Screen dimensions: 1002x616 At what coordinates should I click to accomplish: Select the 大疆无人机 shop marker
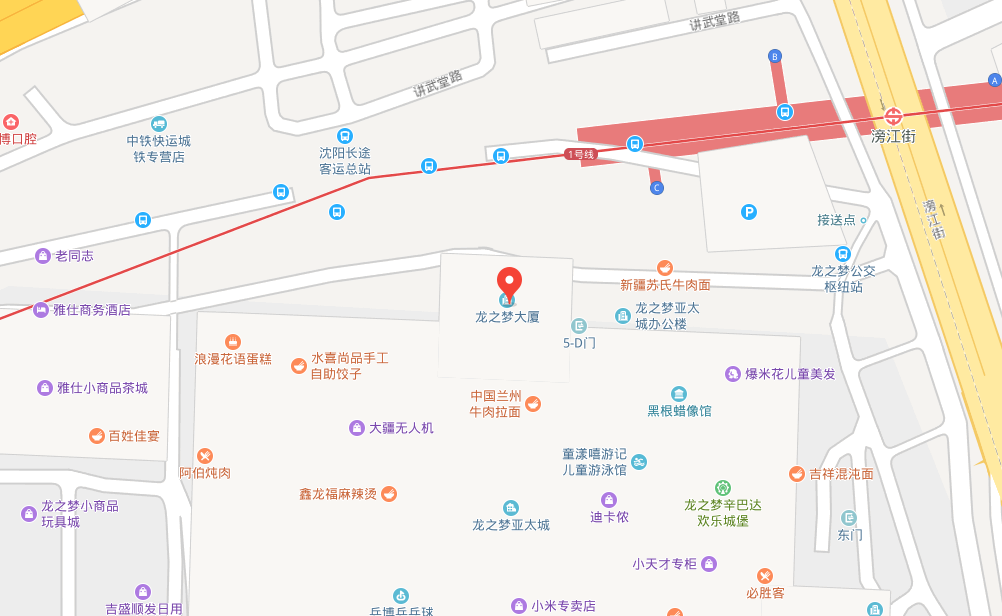[x=357, y=428]
